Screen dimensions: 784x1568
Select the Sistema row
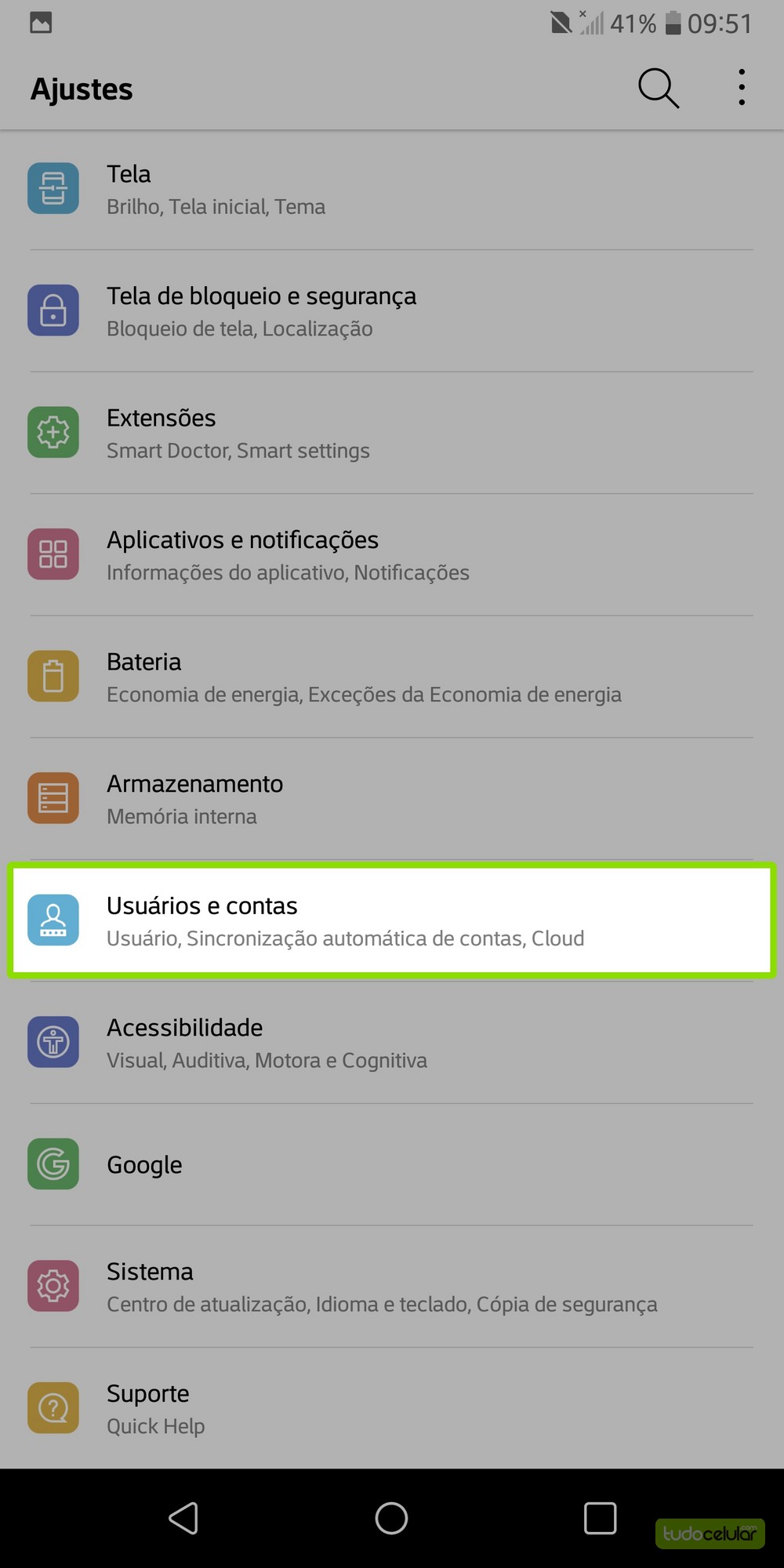390,1287
